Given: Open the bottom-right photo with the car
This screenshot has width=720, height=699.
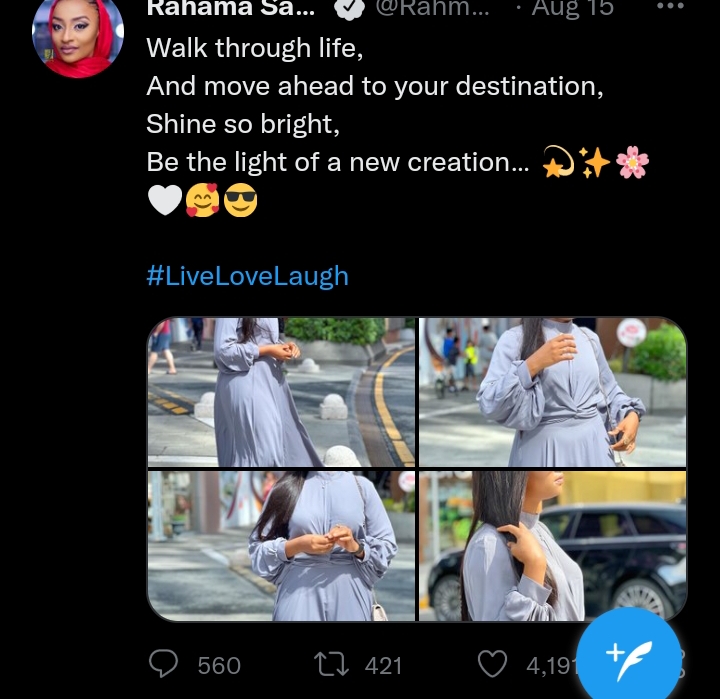Looking at the screenshot, I should point(553,546).
